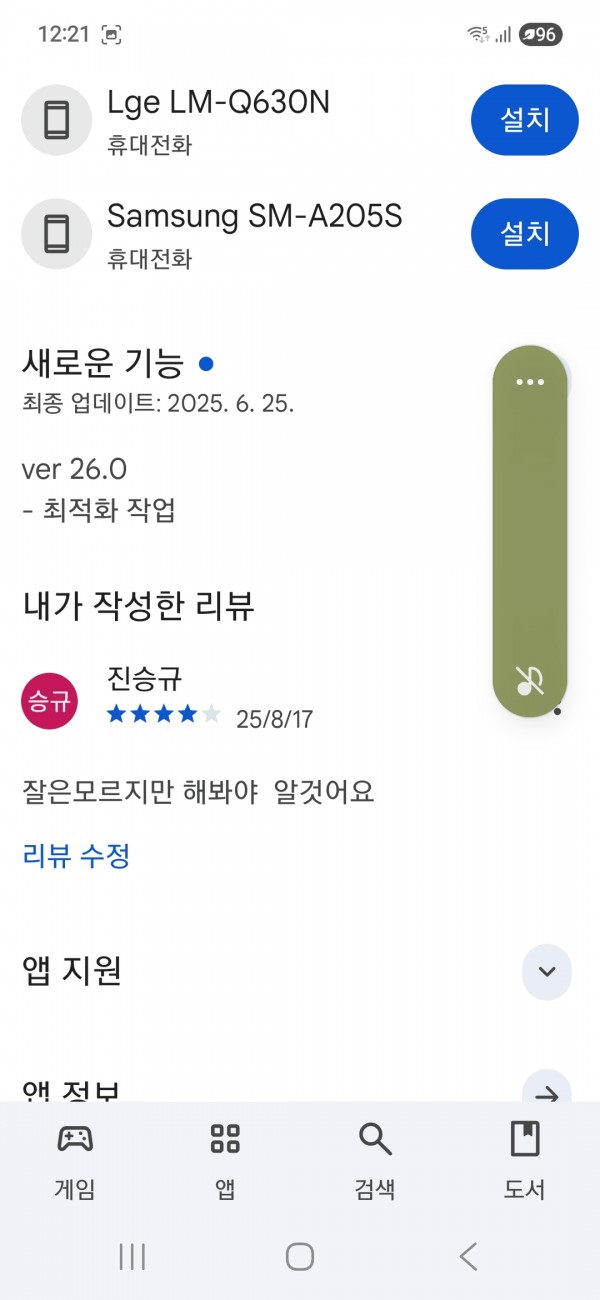The height and width of the screenshot is (1300, 600).
Task: Switch to the 앱 tab
Action: coord(225,1160)
